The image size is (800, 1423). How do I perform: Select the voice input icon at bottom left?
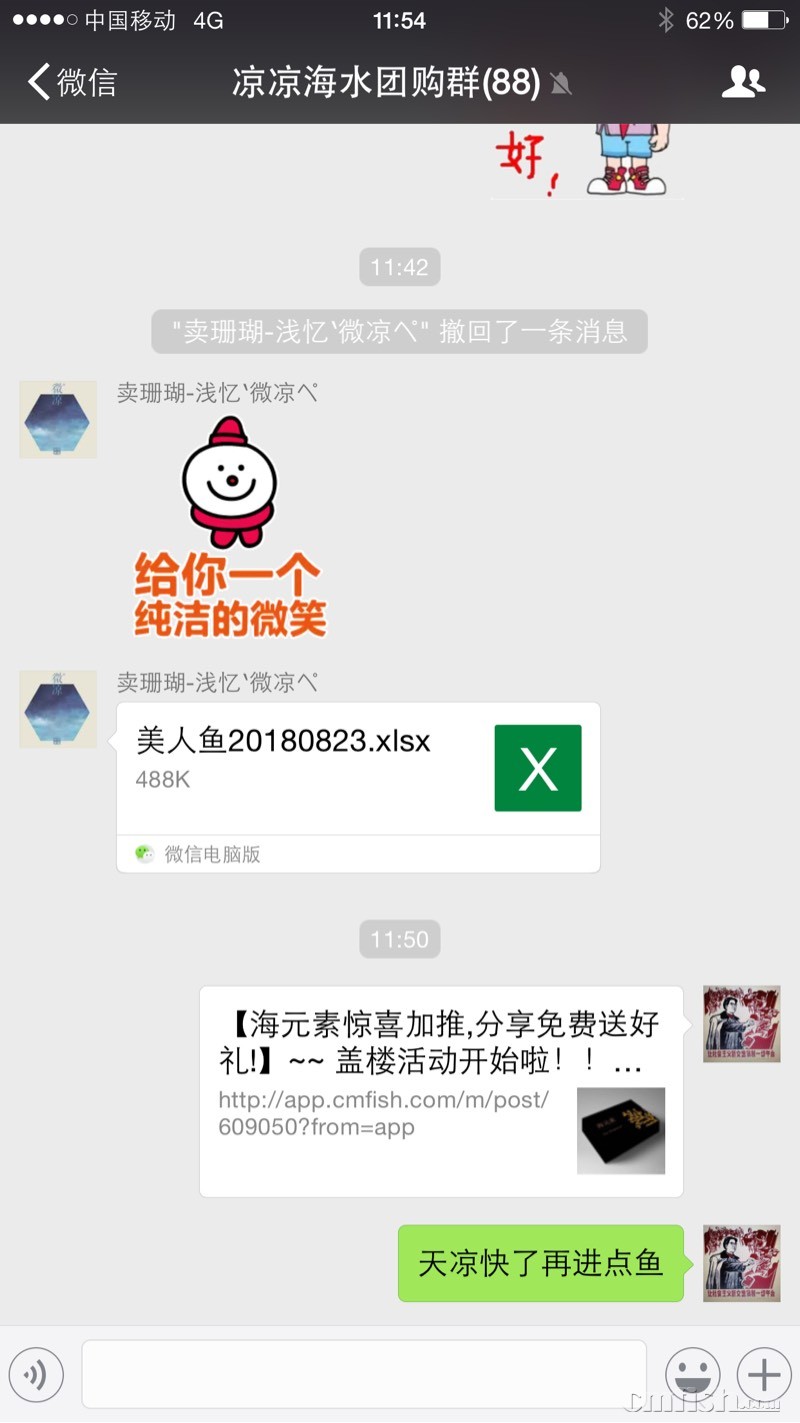pyautogui.click(x=37, y=1375)
